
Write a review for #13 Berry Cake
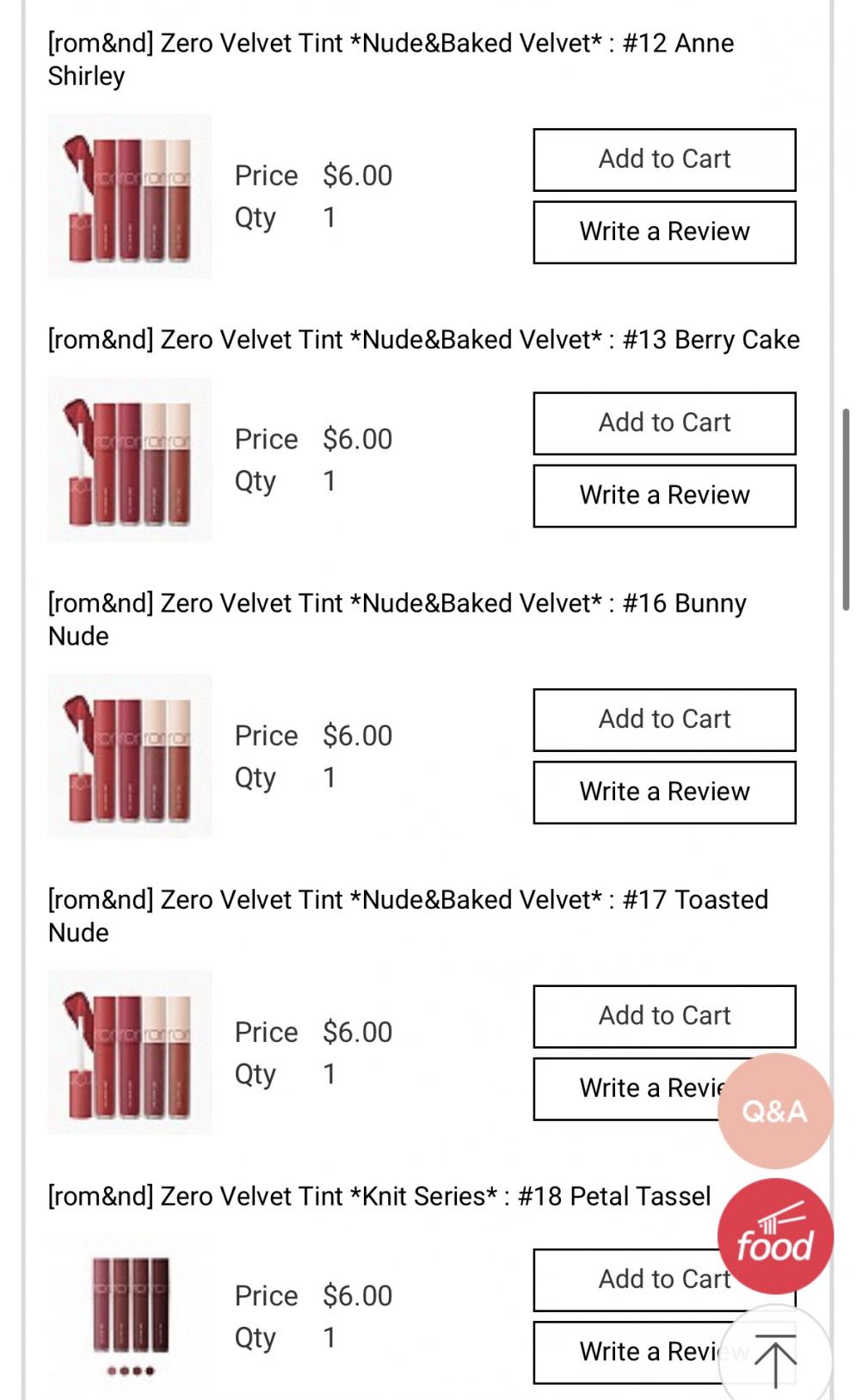[664, 496]
